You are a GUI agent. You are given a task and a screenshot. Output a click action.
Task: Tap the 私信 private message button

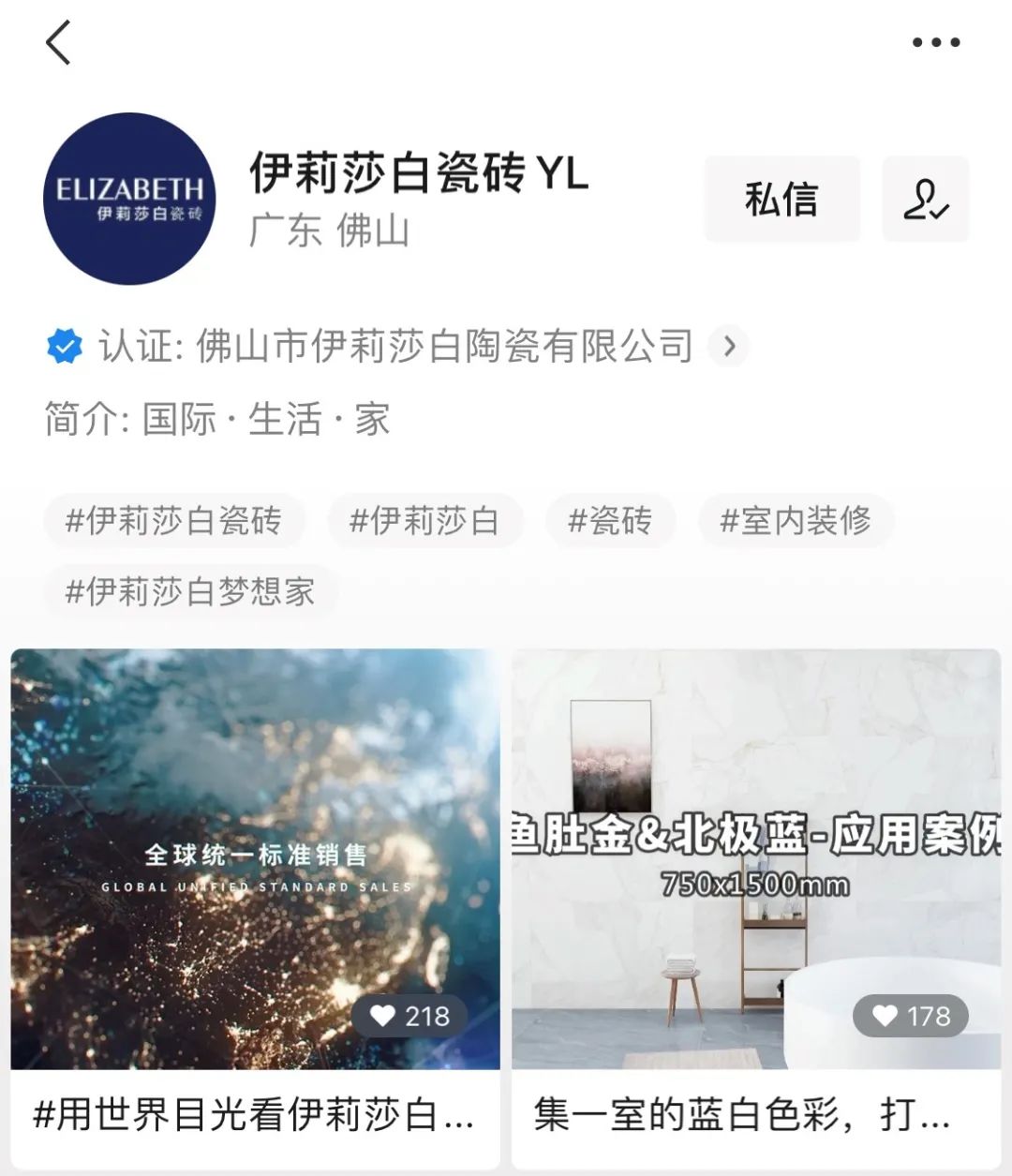pyautogui.click(x=781, y=200)
